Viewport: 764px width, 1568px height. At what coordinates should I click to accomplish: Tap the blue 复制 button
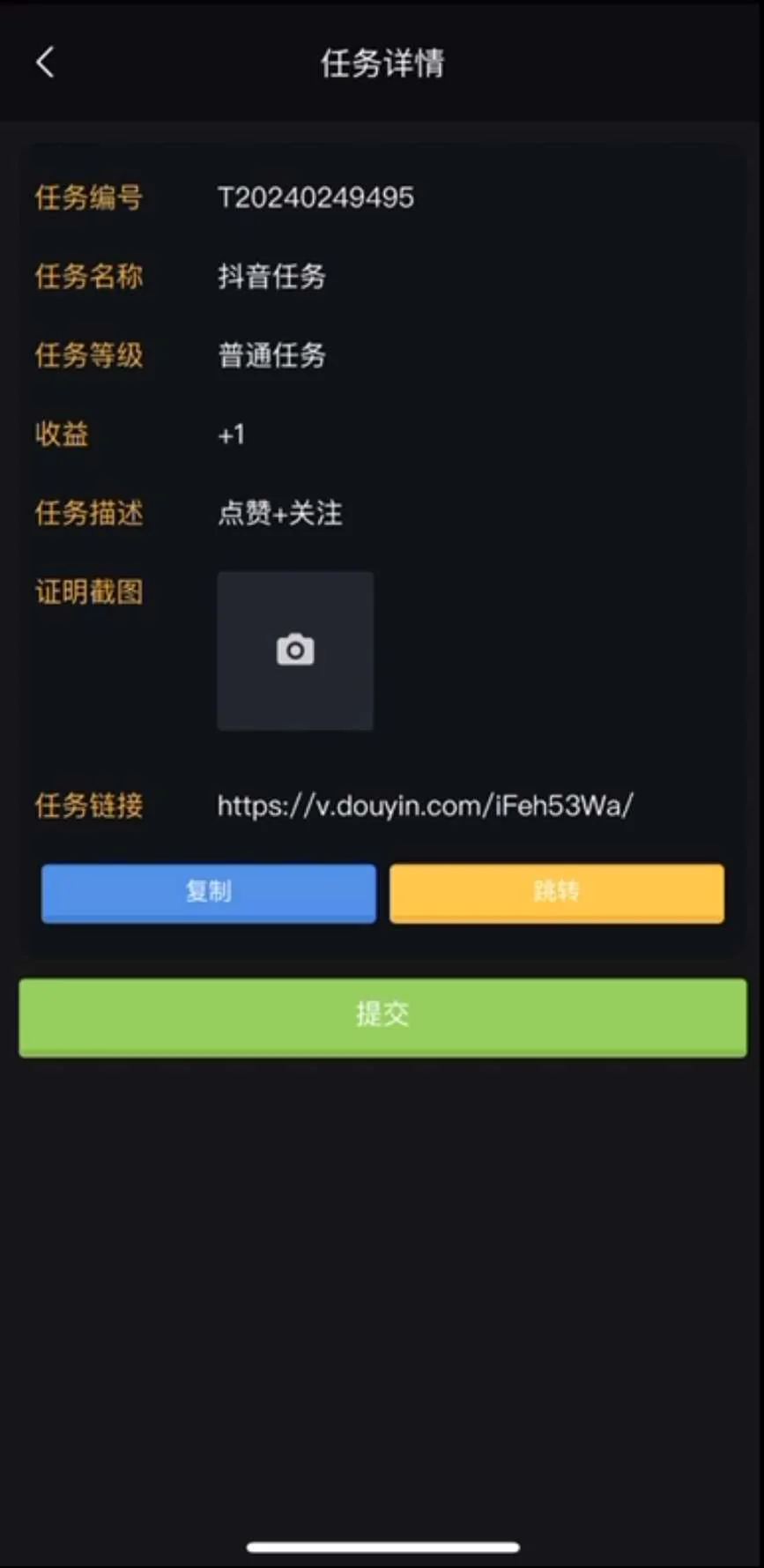(209, 892)
